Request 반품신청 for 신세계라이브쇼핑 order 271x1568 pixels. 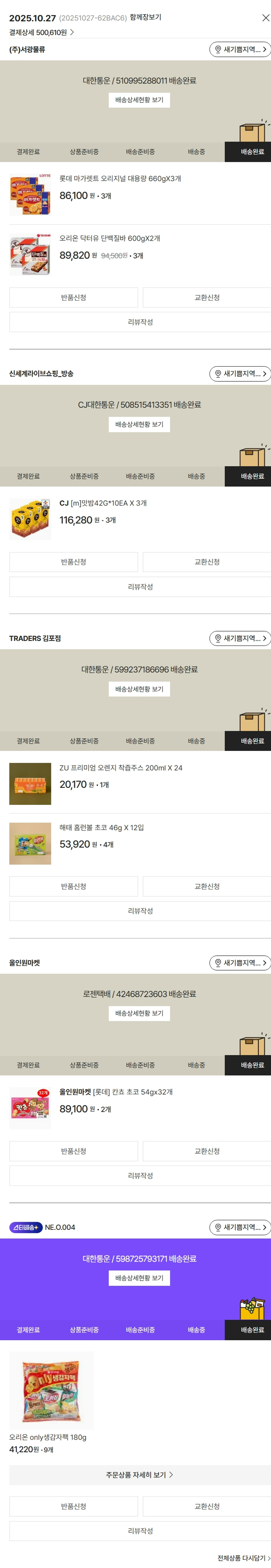coord(73,562)
